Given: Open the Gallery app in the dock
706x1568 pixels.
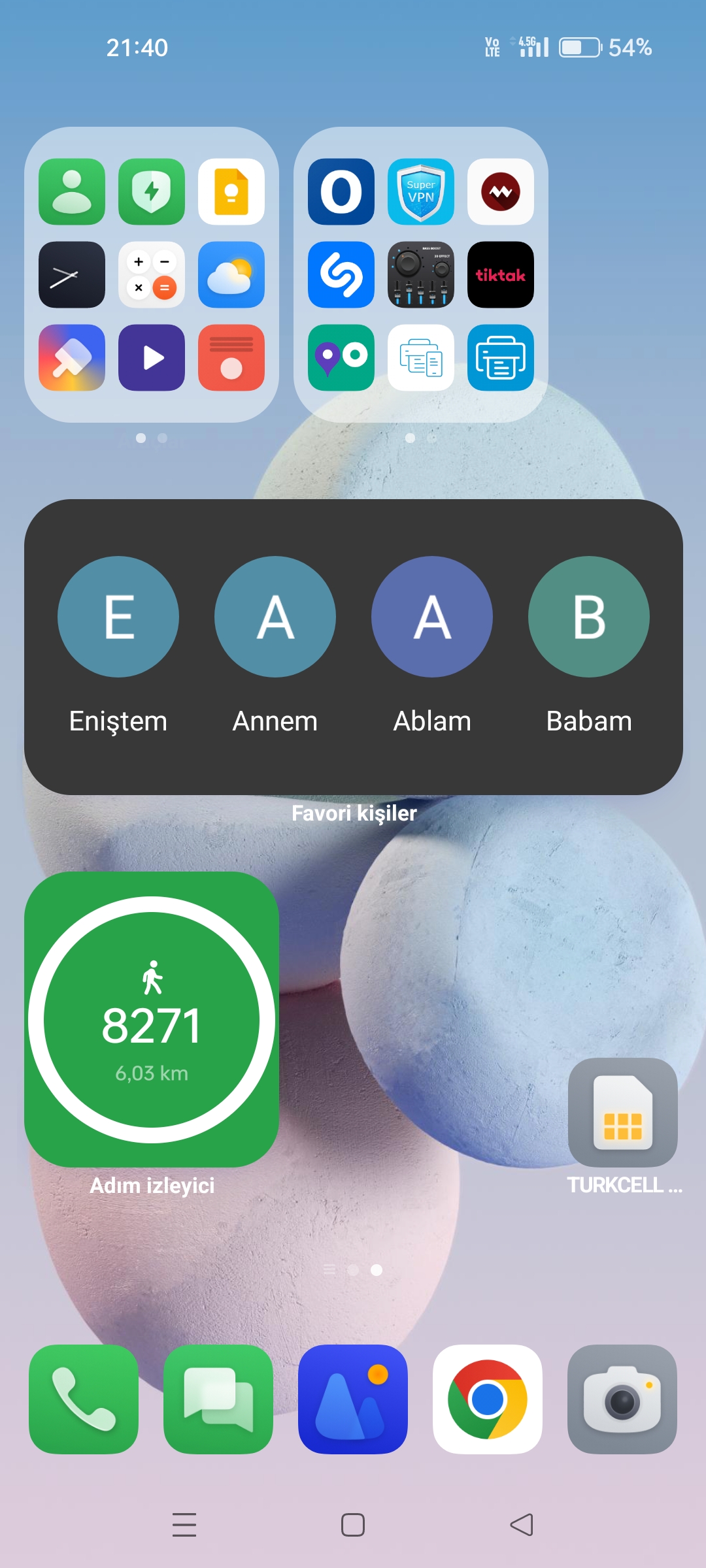Looking at the screenshot, I should 353,1399.
